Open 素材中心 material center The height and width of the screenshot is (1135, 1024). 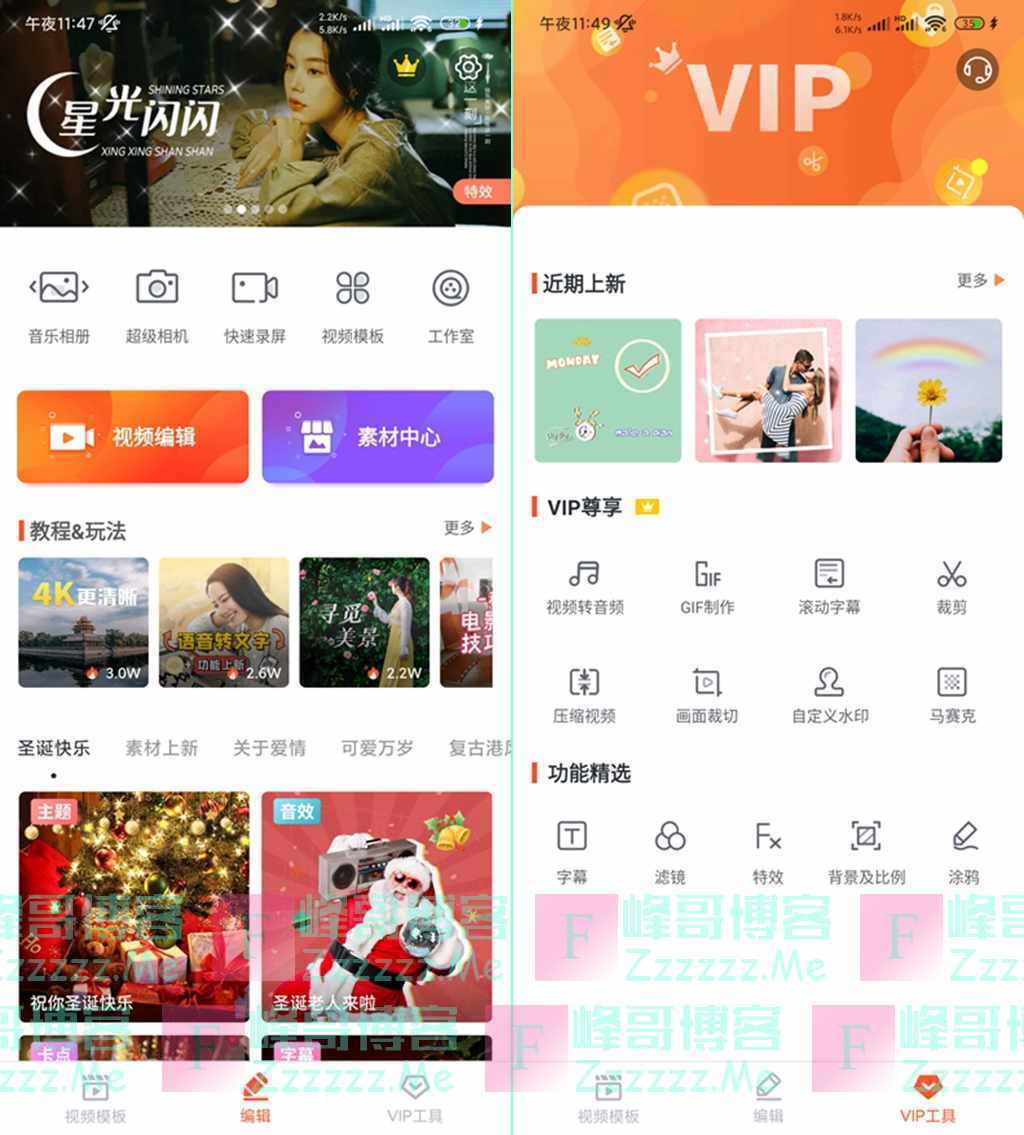(x=378, y=437)
